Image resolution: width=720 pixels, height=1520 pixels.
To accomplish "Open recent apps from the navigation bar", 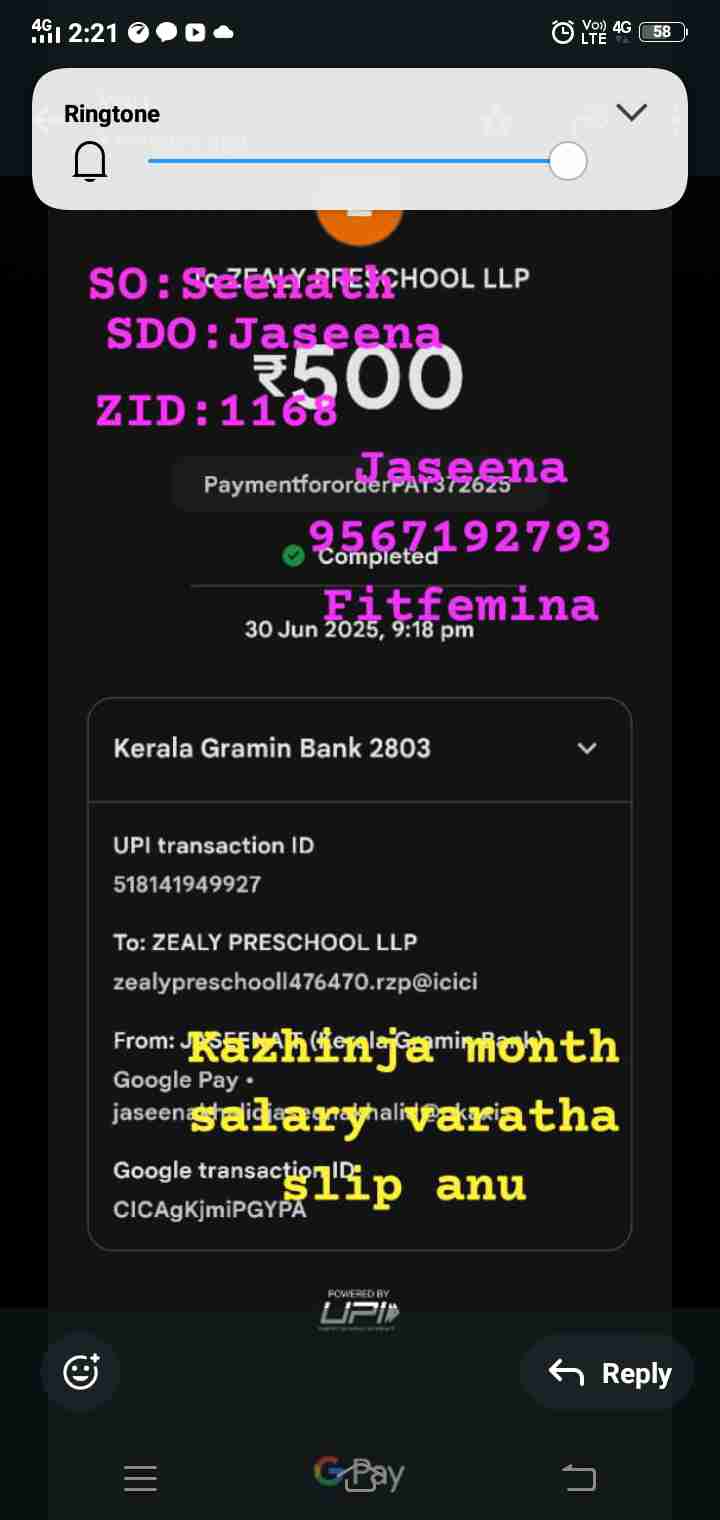I will pyautogui.click(x=140, y=1477).
